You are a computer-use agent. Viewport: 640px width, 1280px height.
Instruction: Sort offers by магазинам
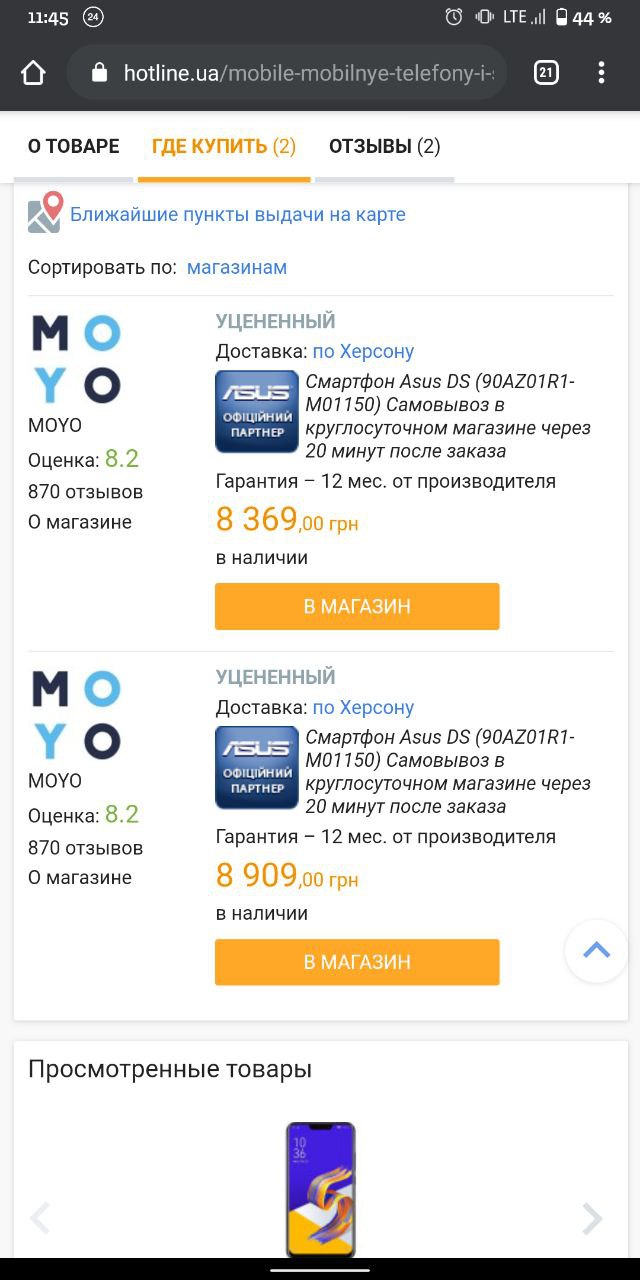tap(237, 267)
